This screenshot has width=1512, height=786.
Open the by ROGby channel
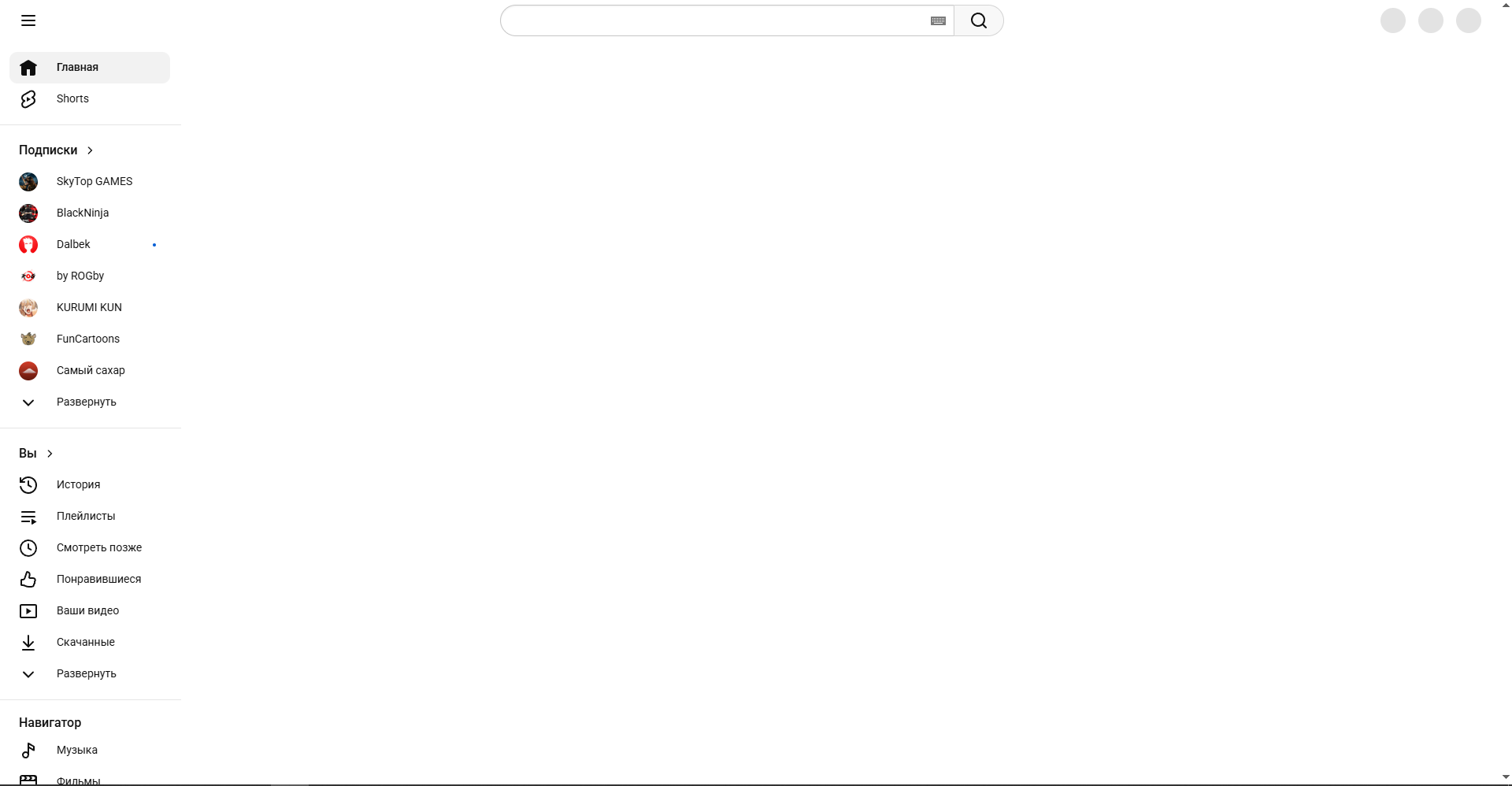(80, 276)
